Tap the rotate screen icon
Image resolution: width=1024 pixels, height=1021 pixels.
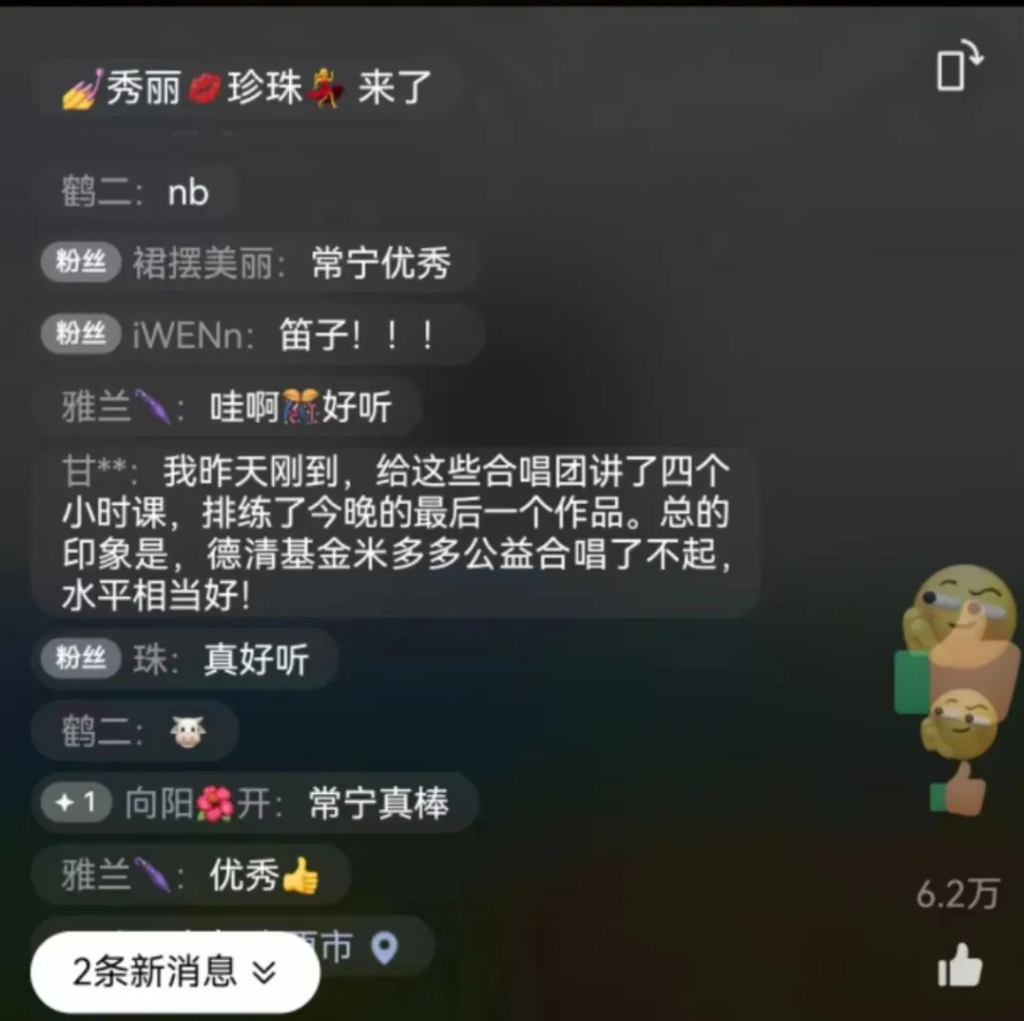point(959,67)
